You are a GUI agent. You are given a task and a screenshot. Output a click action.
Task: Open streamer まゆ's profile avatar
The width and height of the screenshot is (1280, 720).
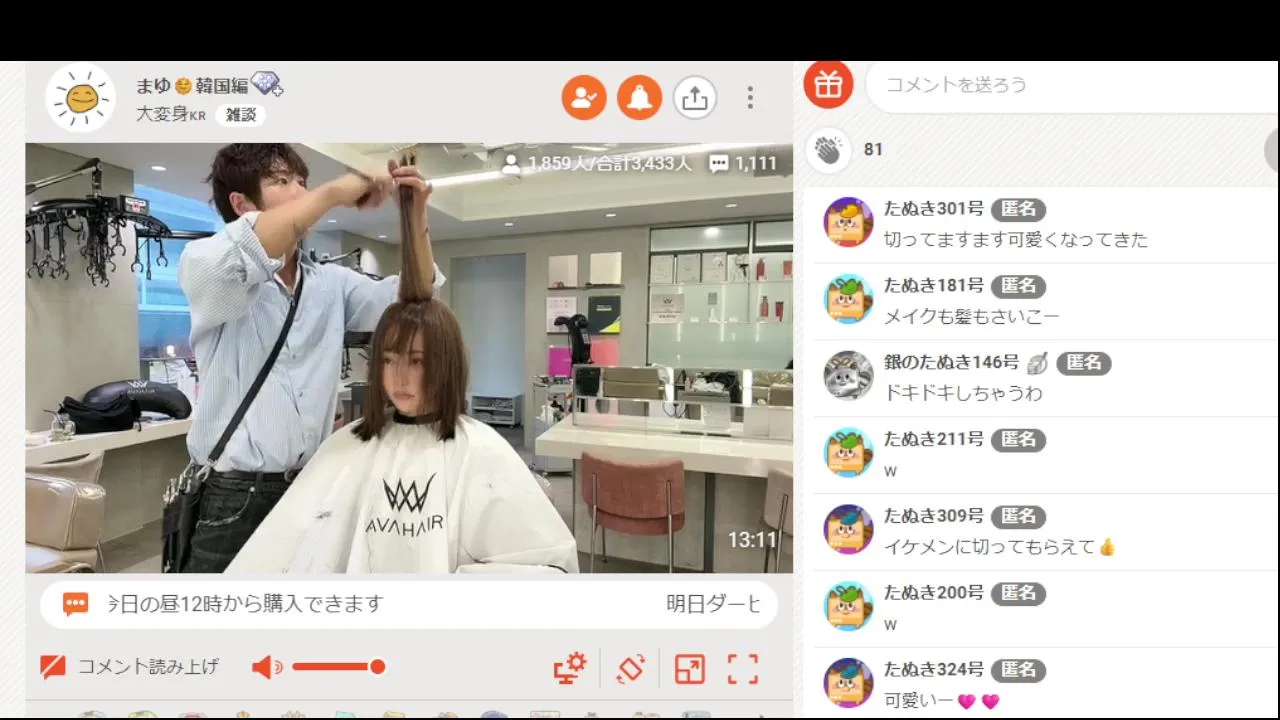pos(81,98)
